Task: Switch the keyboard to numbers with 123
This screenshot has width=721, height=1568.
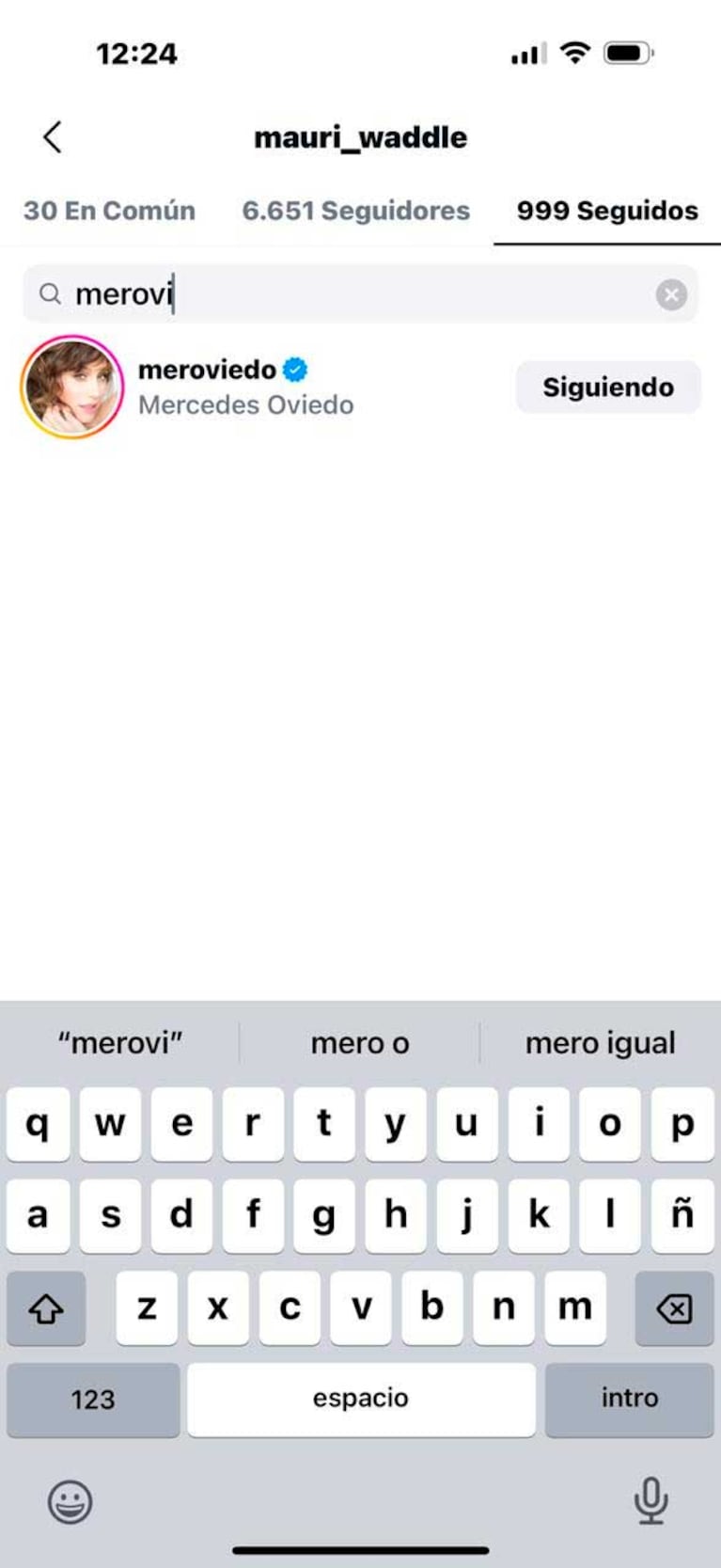Action: [x=93, y=1399]
